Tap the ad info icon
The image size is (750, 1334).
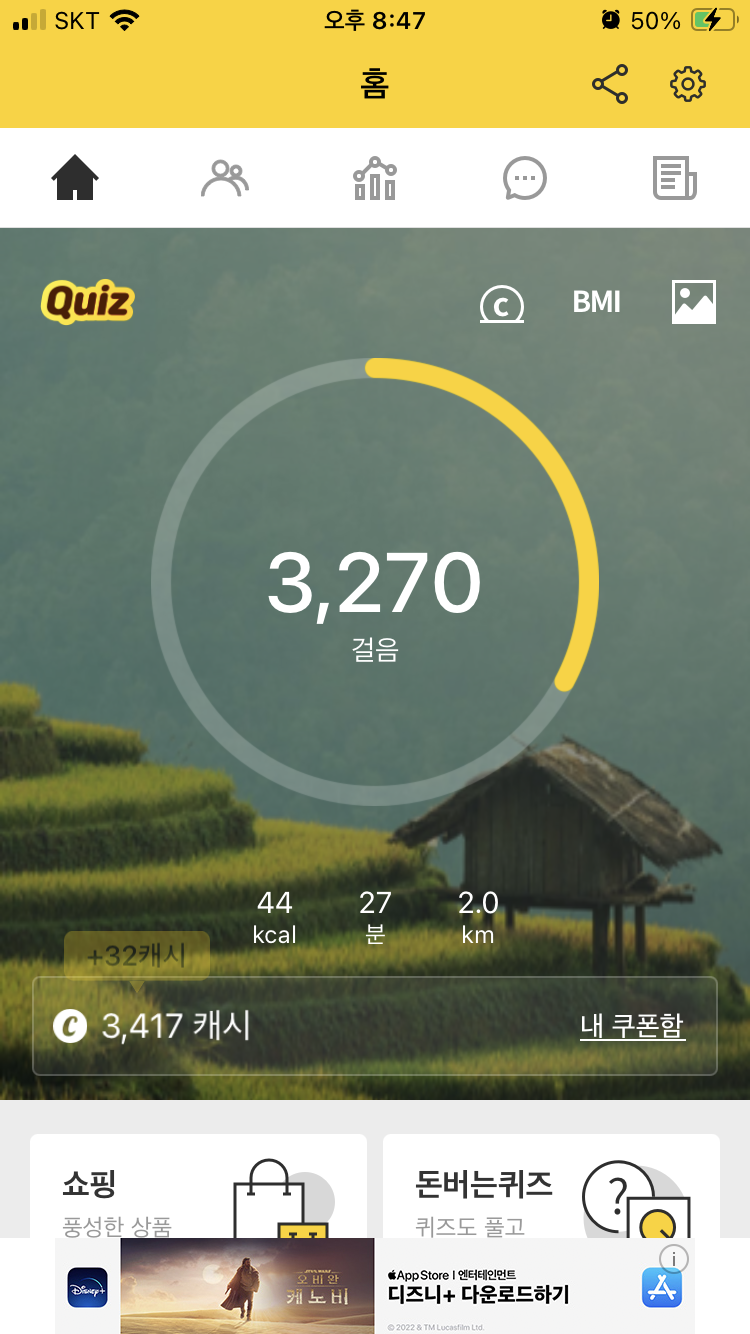[x=674, y=1258]
